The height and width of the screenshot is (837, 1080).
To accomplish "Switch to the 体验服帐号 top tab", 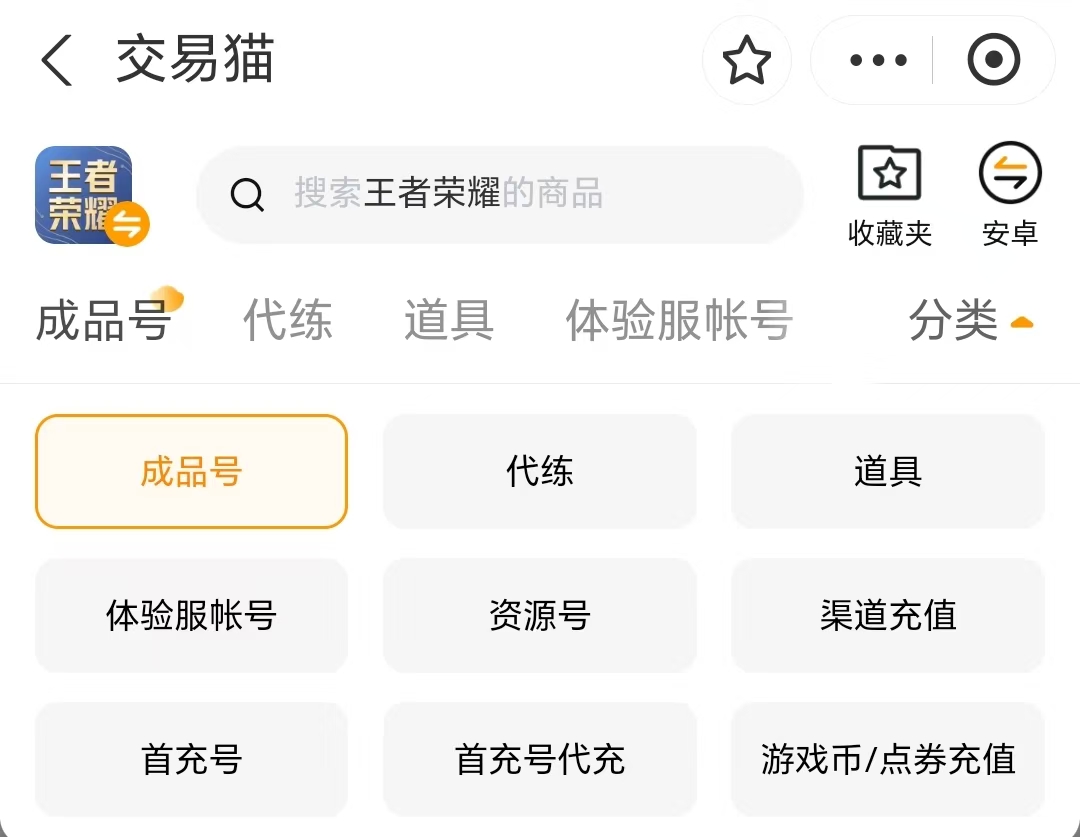I will (x=679, y=321).
